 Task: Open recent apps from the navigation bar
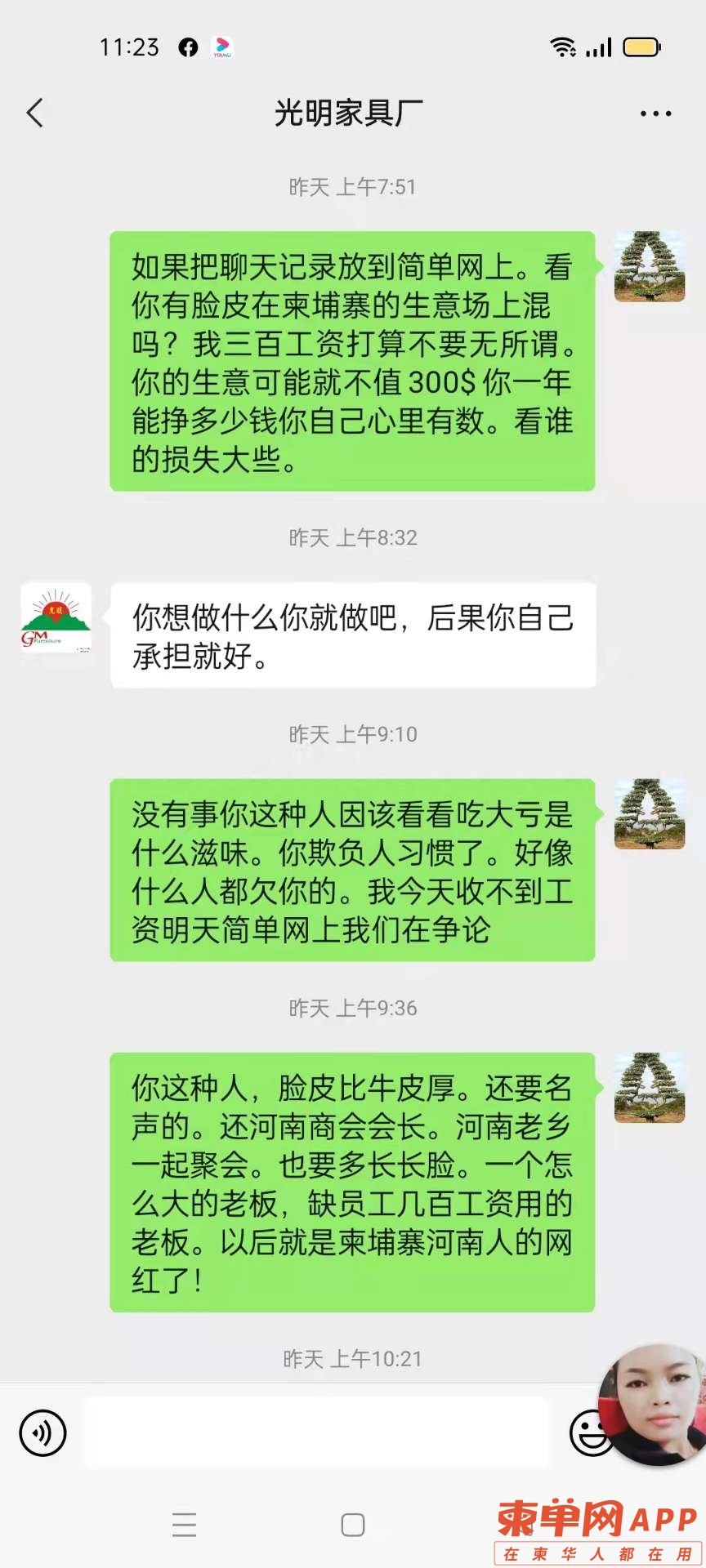point(185,1524)
